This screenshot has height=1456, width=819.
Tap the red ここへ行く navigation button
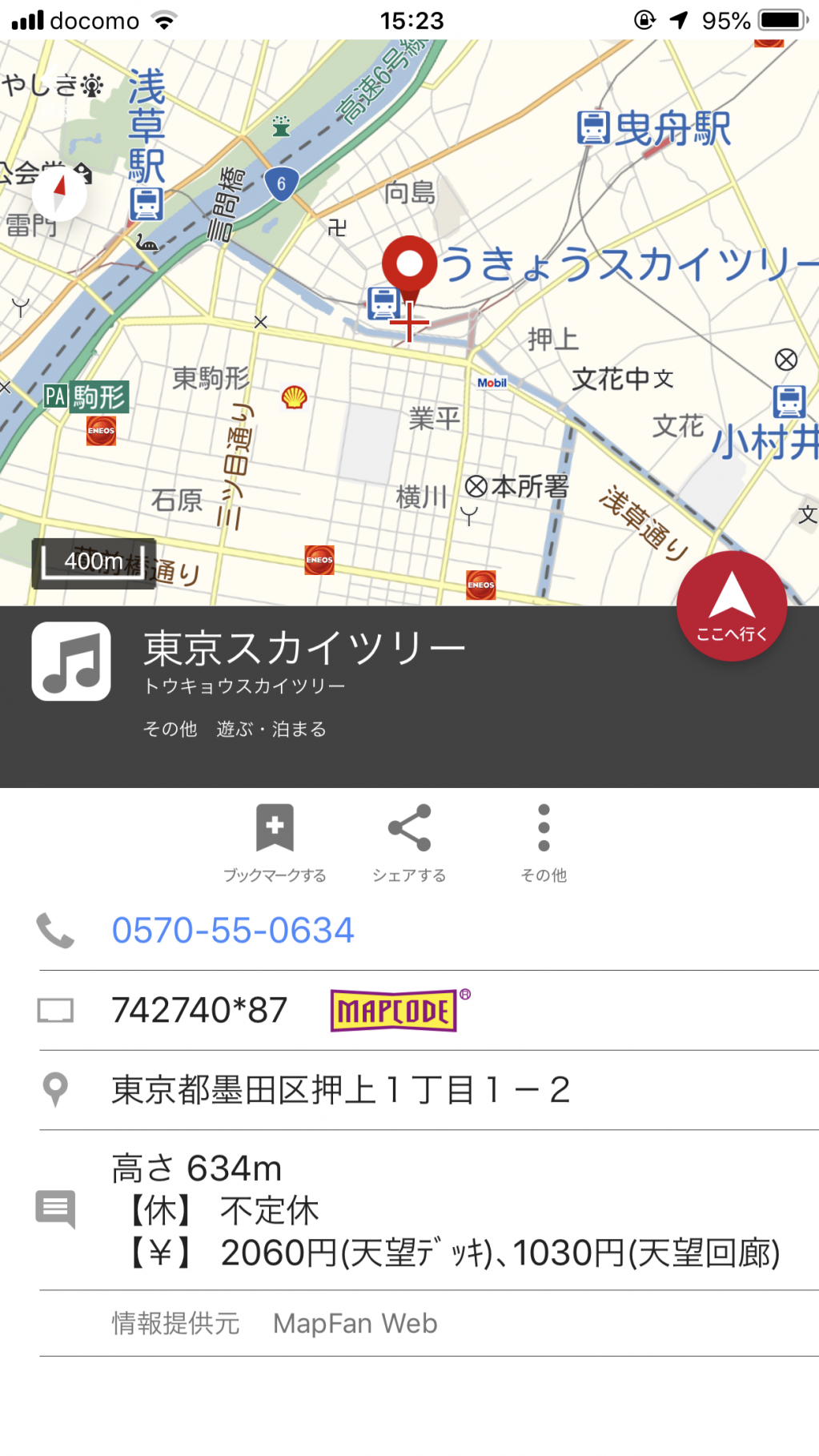pos(731,606)
